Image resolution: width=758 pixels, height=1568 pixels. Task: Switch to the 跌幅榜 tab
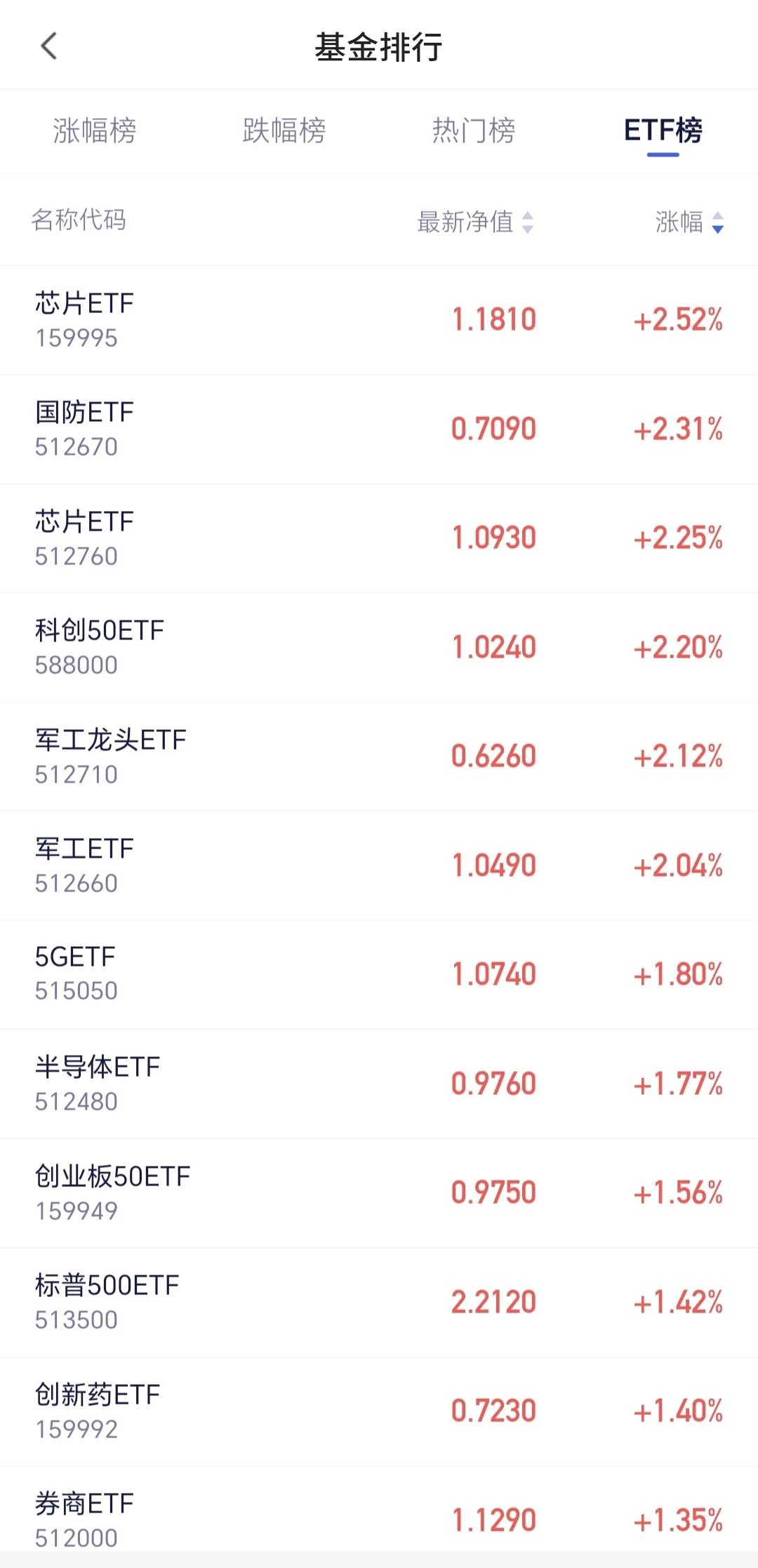284,131
